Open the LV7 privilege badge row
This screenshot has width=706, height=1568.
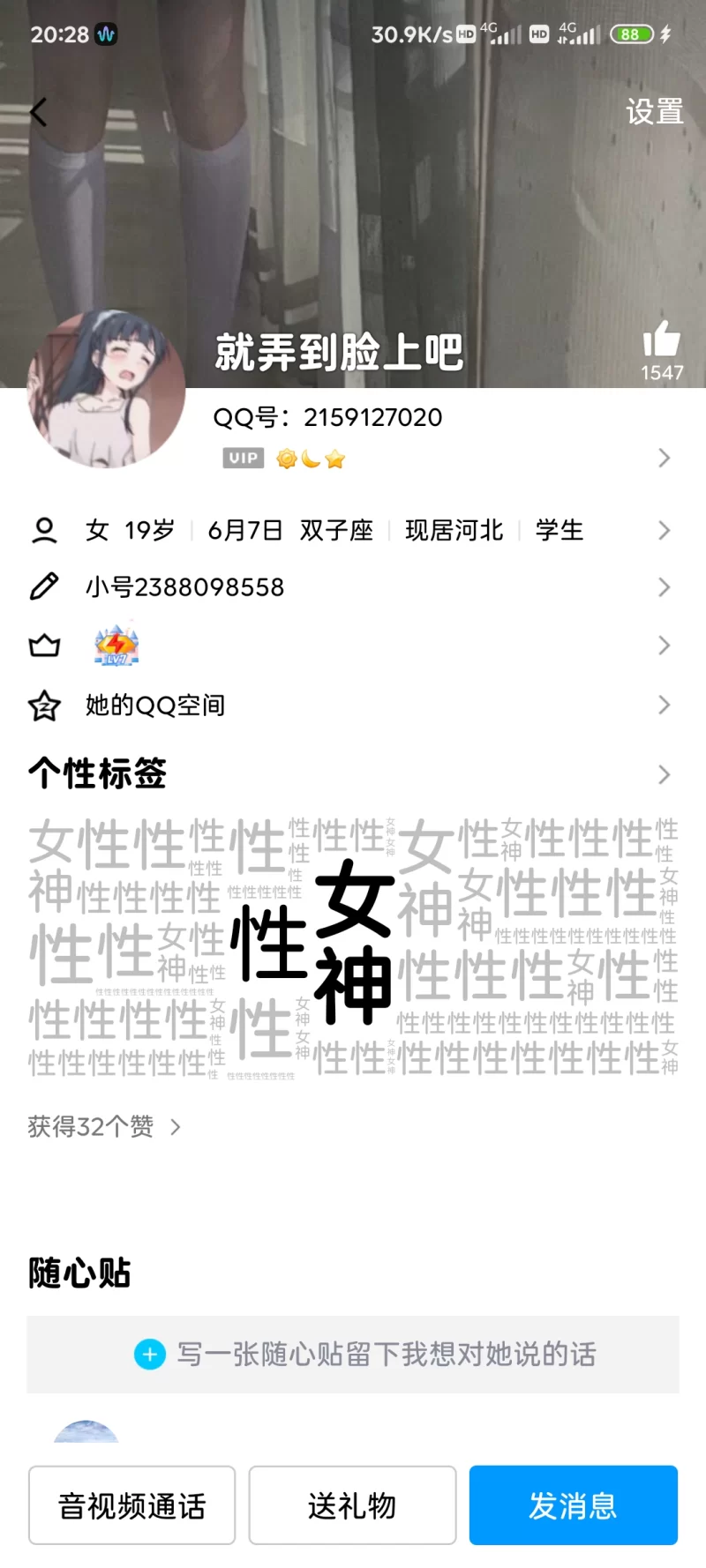(x=353, y=646)
